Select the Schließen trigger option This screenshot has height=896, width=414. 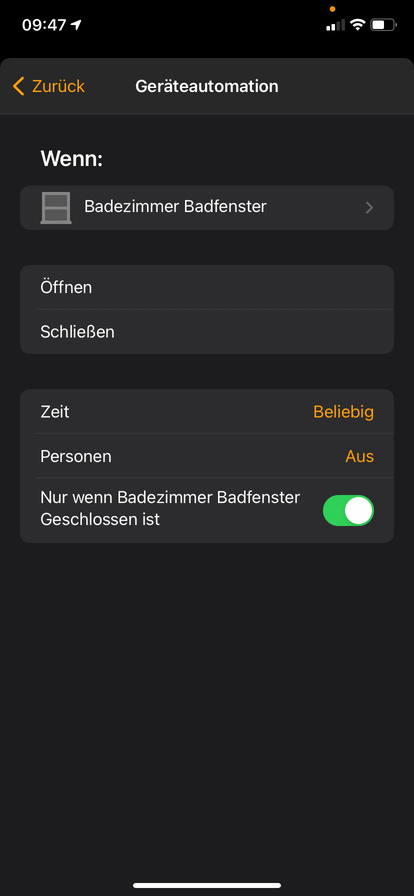(207, 332)
